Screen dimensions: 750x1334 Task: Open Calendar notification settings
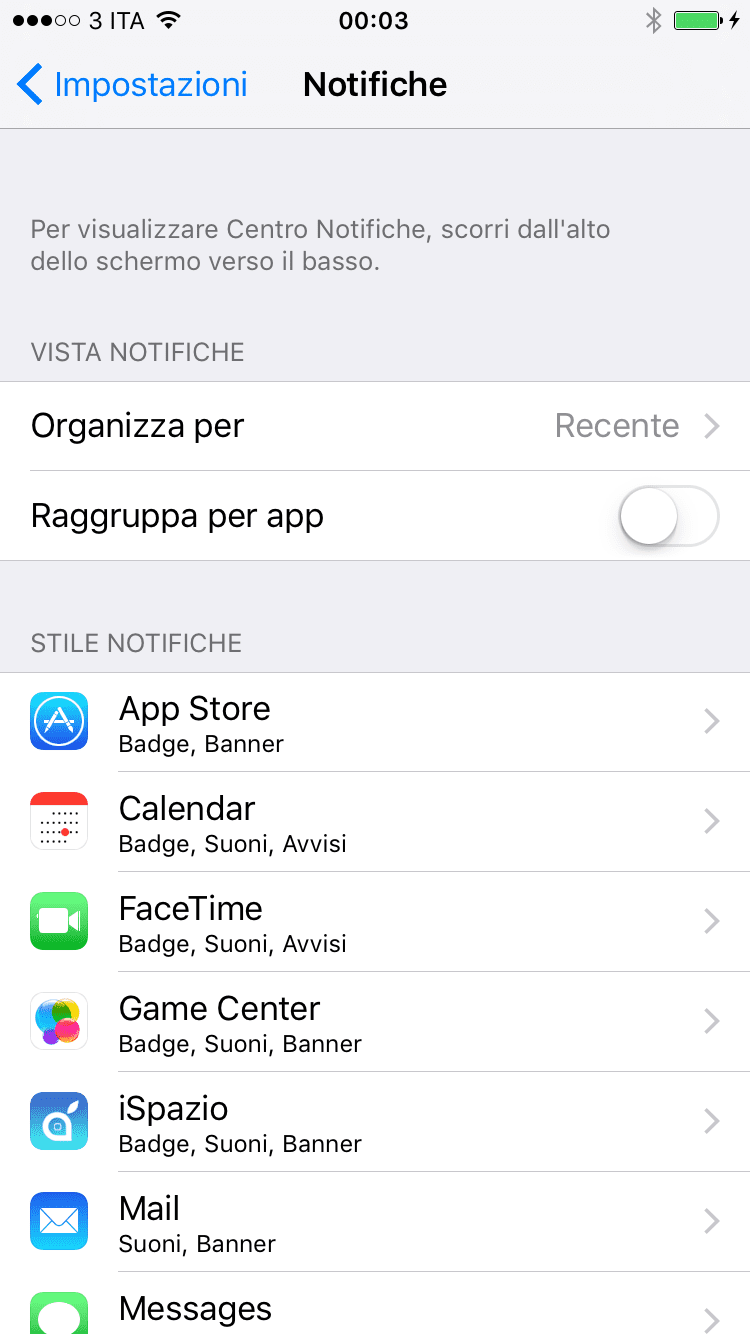point(375,822)
